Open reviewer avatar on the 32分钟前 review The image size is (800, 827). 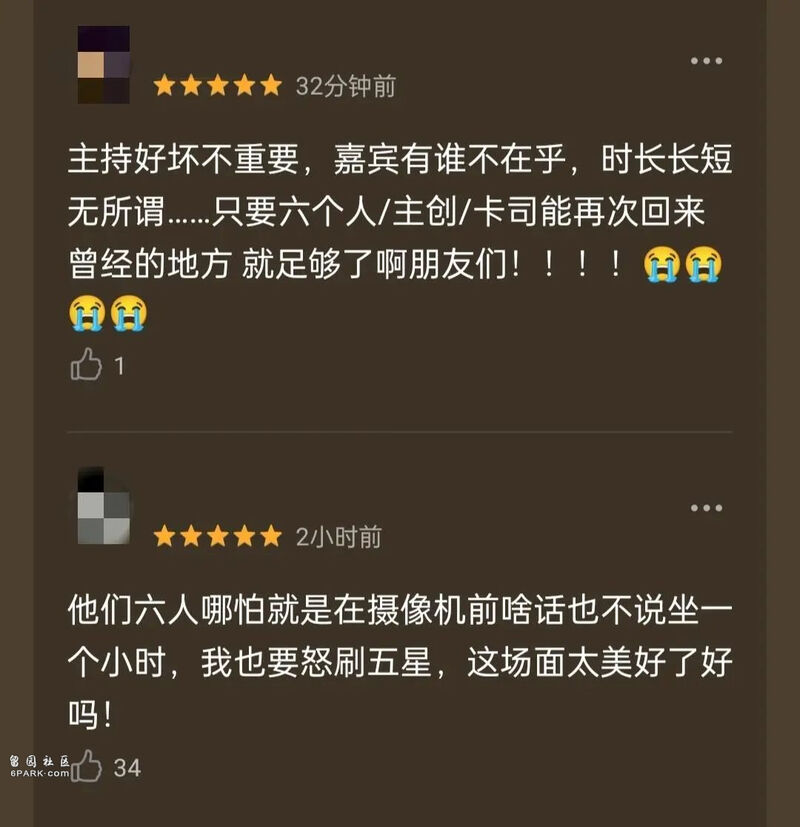click(104, 65)
